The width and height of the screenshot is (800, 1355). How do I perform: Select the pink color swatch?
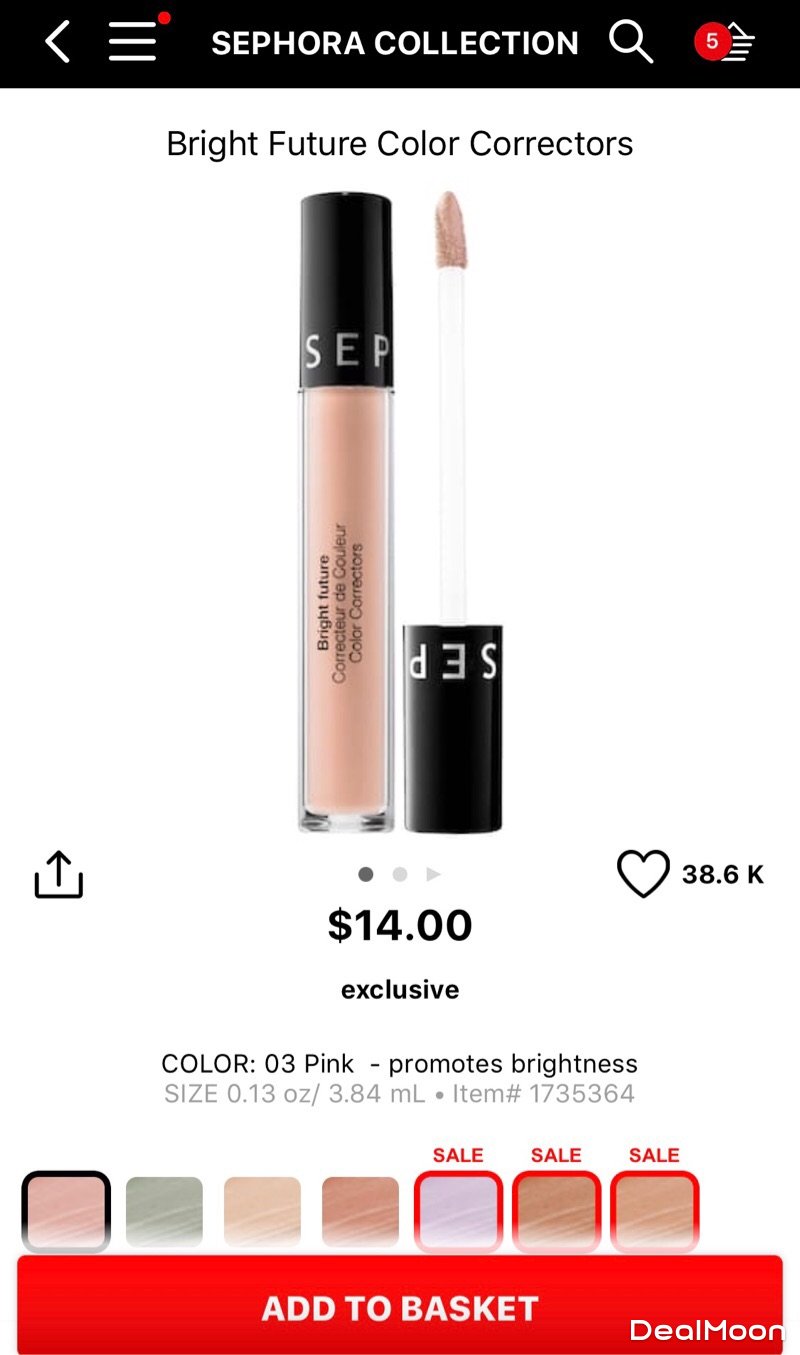pos(66,1212)
